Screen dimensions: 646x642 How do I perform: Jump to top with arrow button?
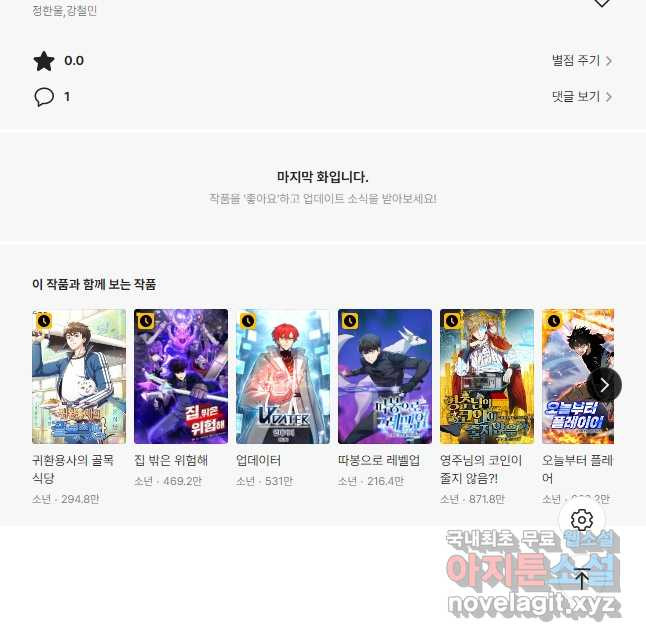point(582,577)
